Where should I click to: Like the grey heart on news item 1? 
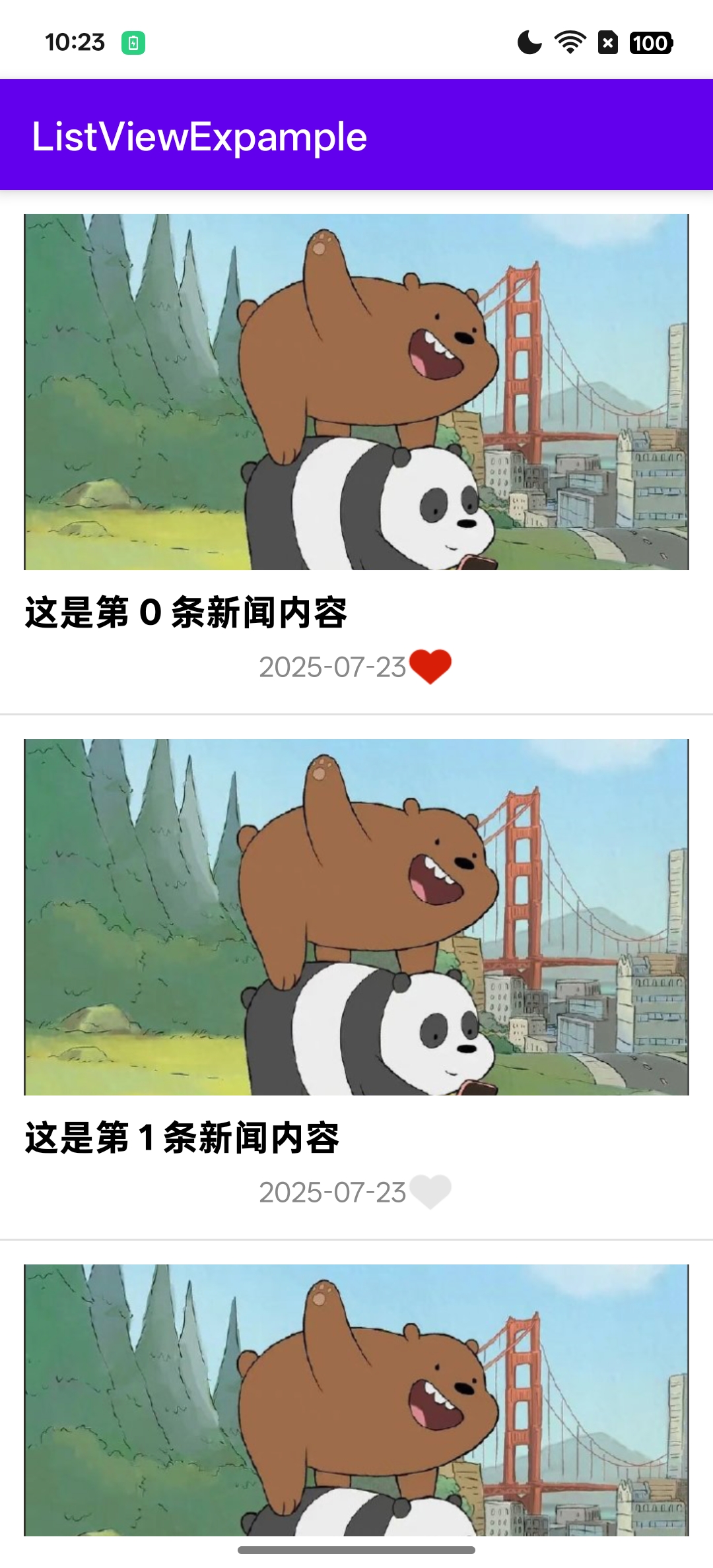430,1192
